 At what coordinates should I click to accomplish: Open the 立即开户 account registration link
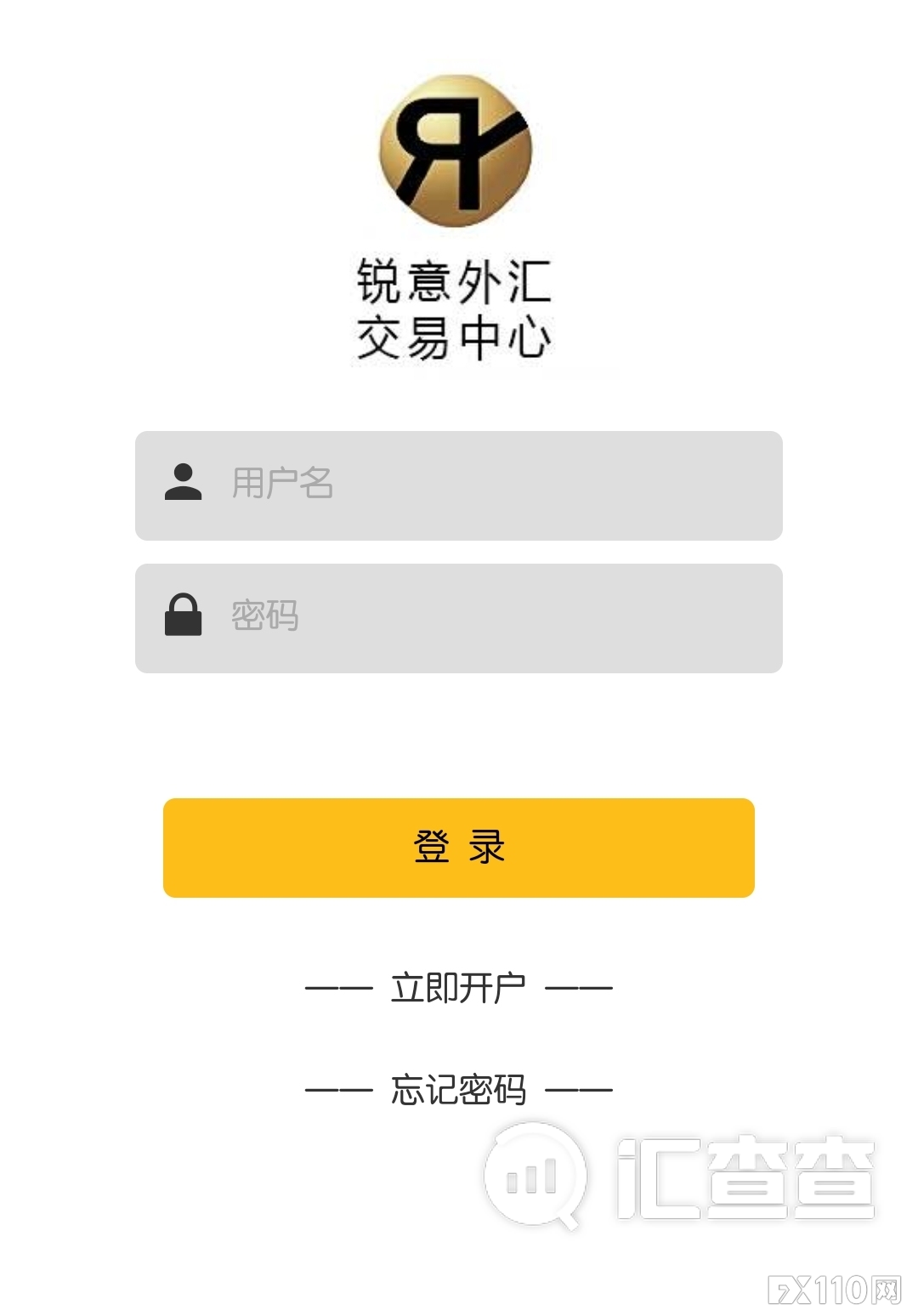click(x=459, y=987)
